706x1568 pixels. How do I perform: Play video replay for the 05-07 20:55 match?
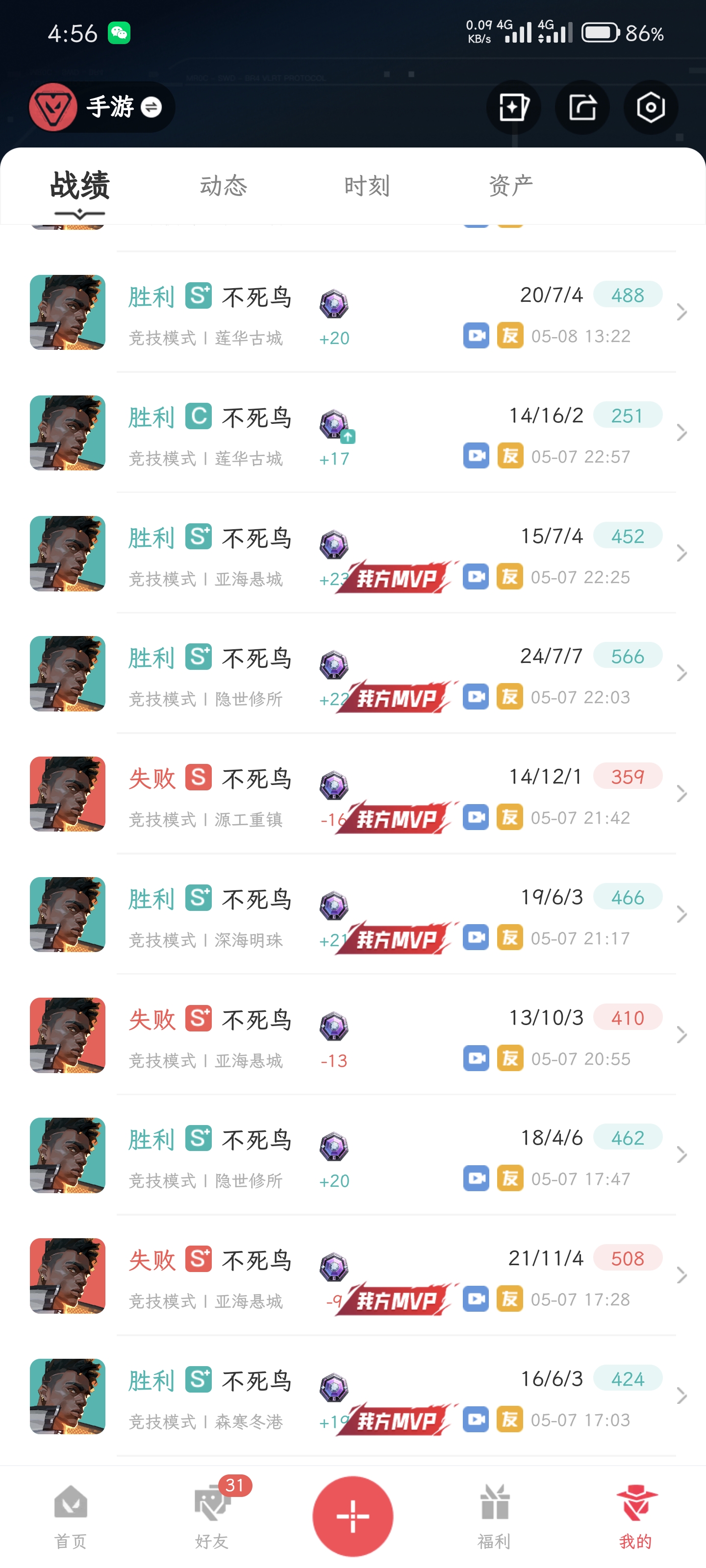(476, 1058)
